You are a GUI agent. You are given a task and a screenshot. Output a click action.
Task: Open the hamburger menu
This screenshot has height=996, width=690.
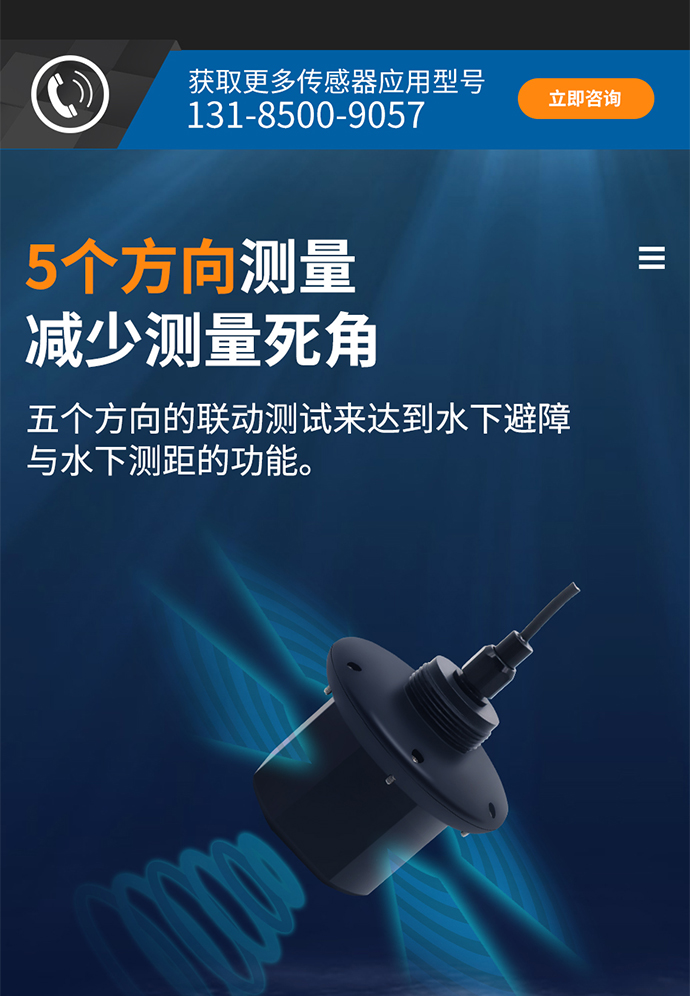651,258
